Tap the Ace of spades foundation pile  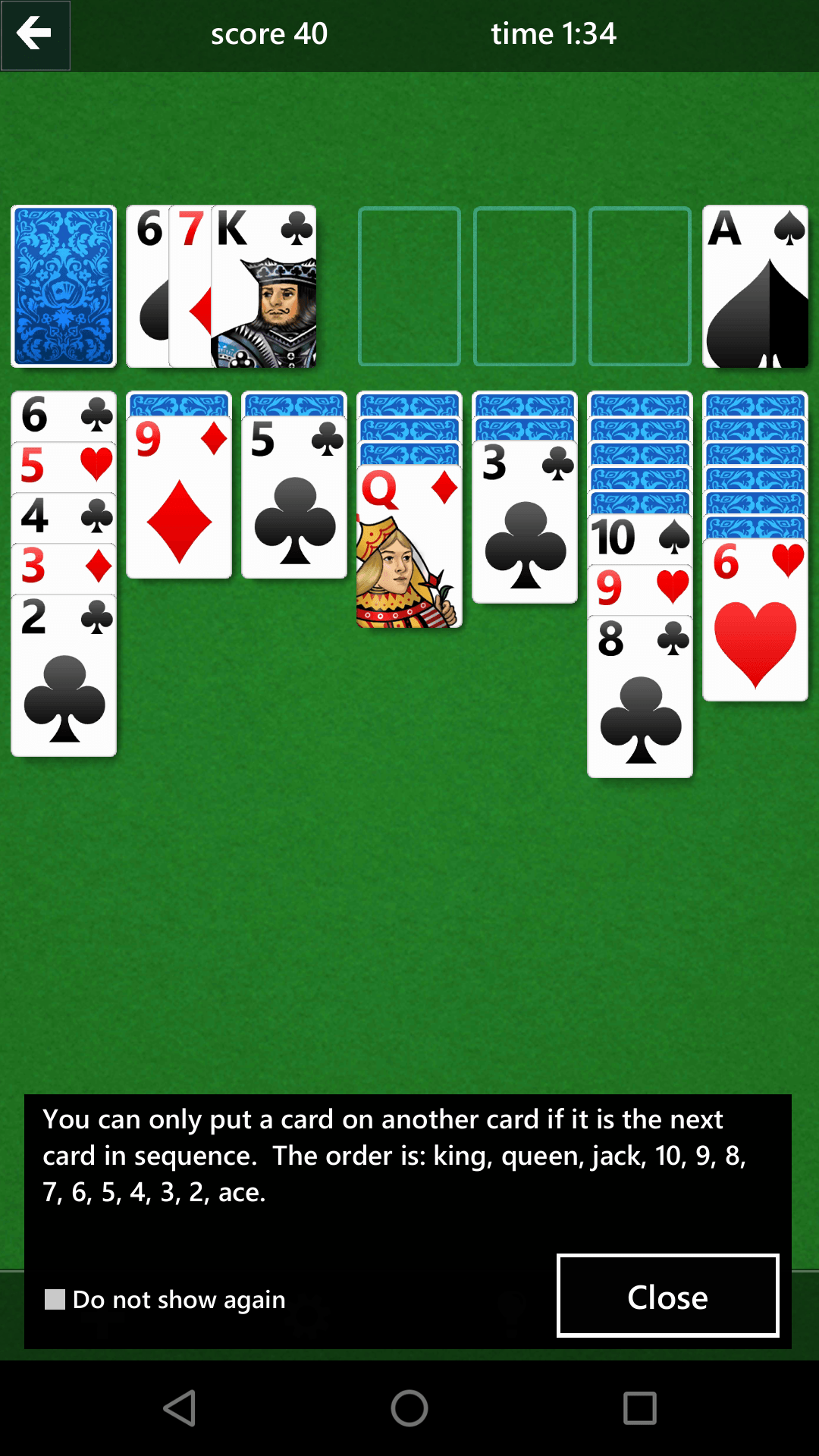(755, 287)
